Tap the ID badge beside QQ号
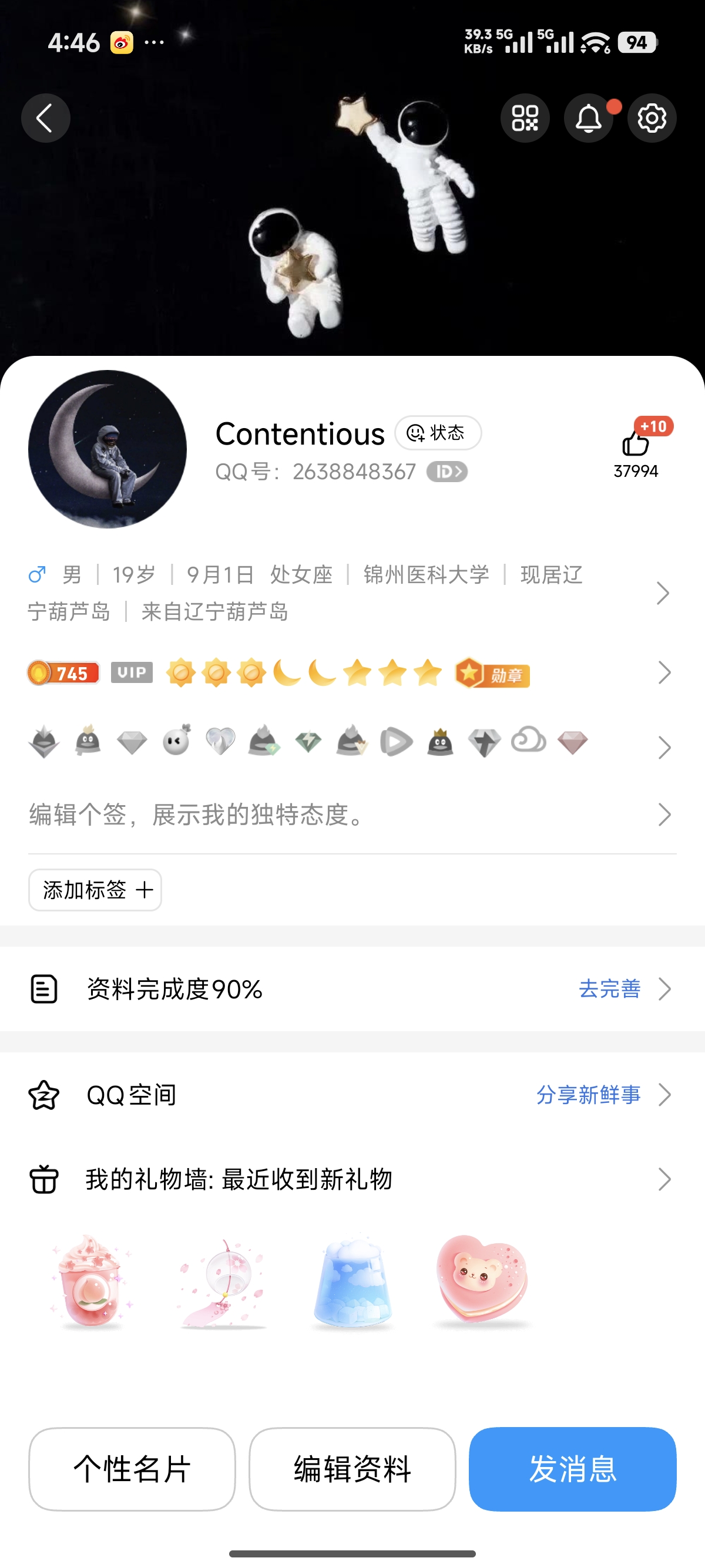The width and height of the screenshot is (705, 1568). (447, 472)
